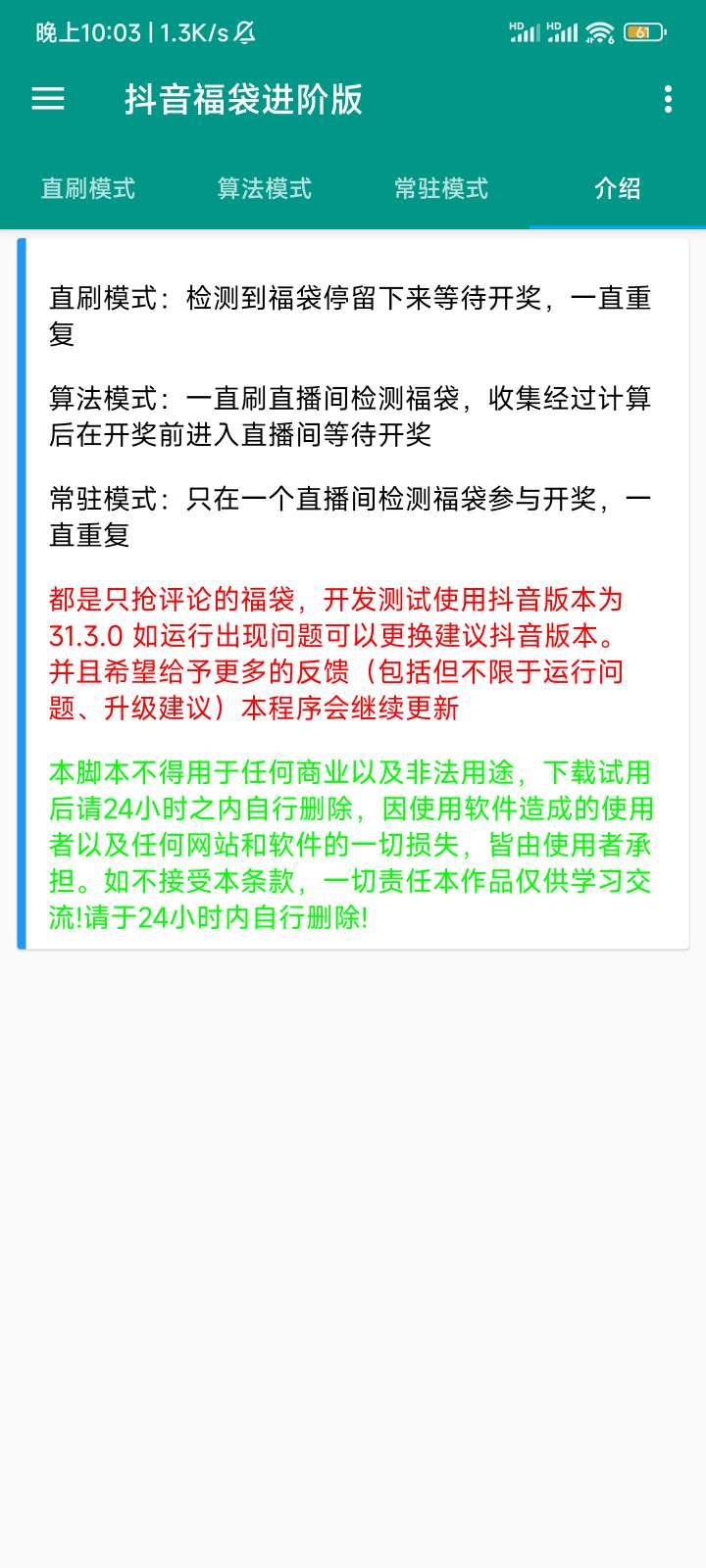The width and height of the screenshot is (706, 1568).
Task: Switch to the 直刷模式 tab
Action: [88, 188]
